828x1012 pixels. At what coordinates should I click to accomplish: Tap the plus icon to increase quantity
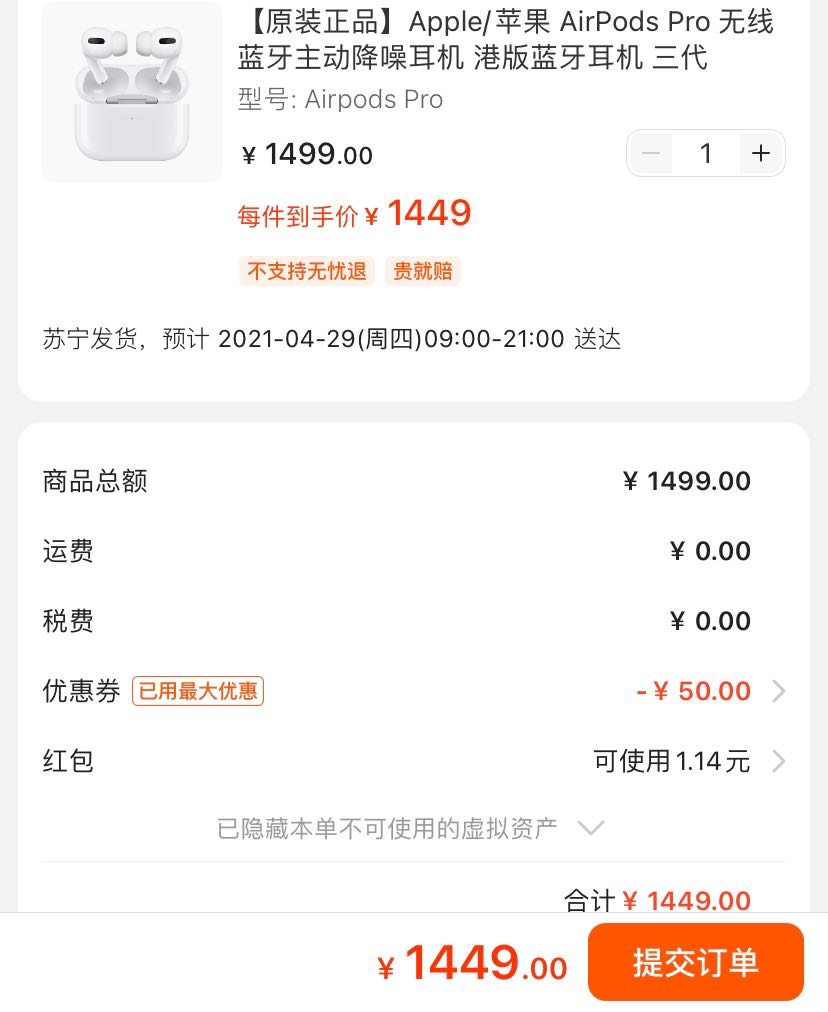[761, 153]
